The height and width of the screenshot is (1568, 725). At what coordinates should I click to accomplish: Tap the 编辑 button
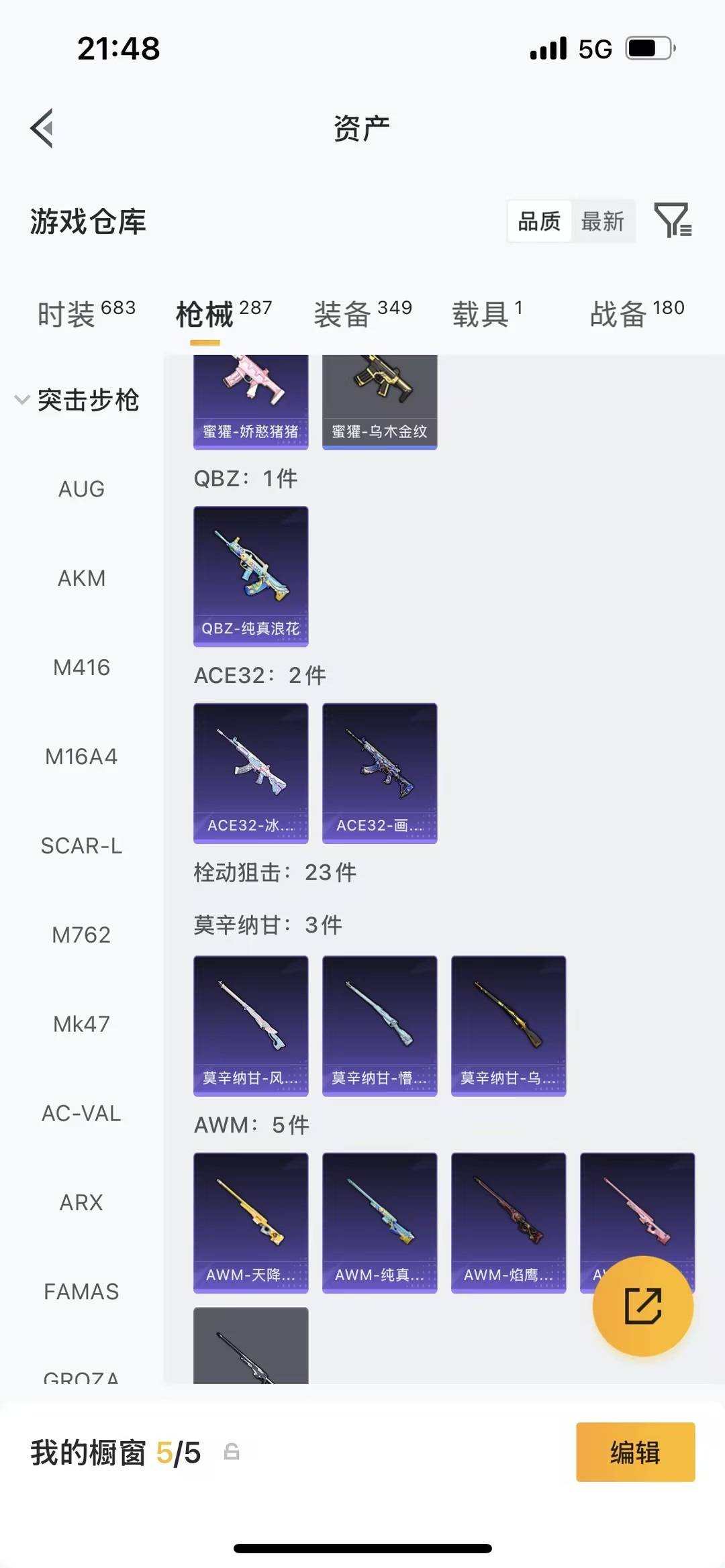(x=634, y=1452)
